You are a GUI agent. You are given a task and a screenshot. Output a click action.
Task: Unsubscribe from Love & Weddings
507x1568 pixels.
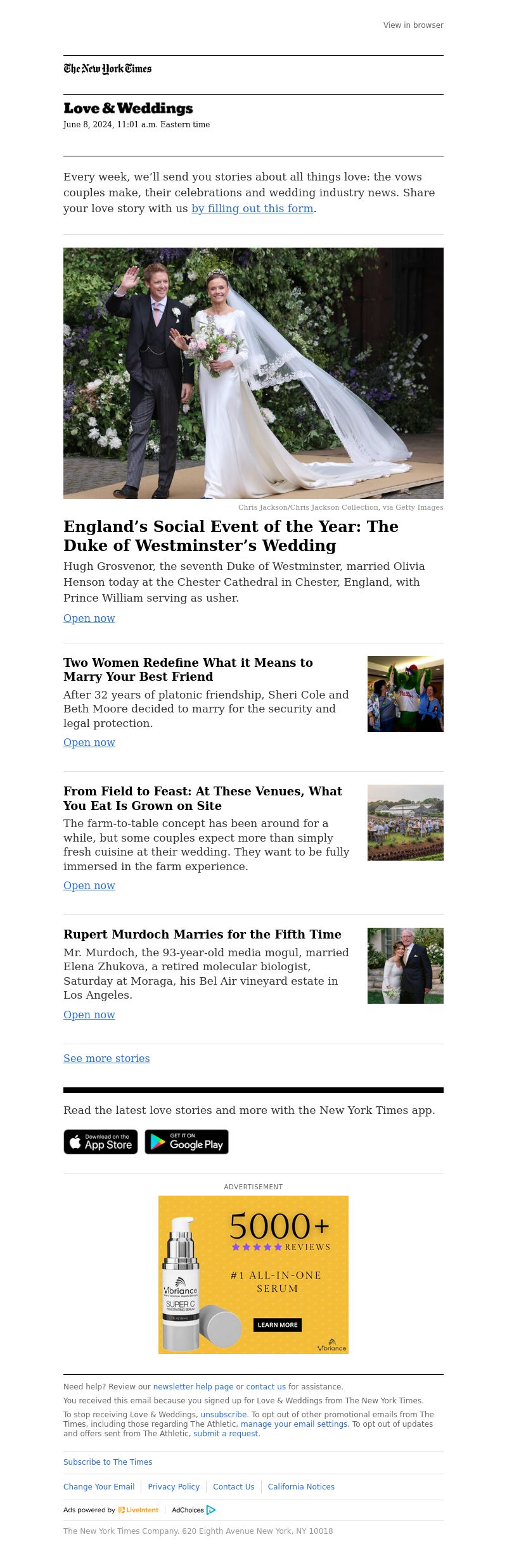pos(224,1415)
